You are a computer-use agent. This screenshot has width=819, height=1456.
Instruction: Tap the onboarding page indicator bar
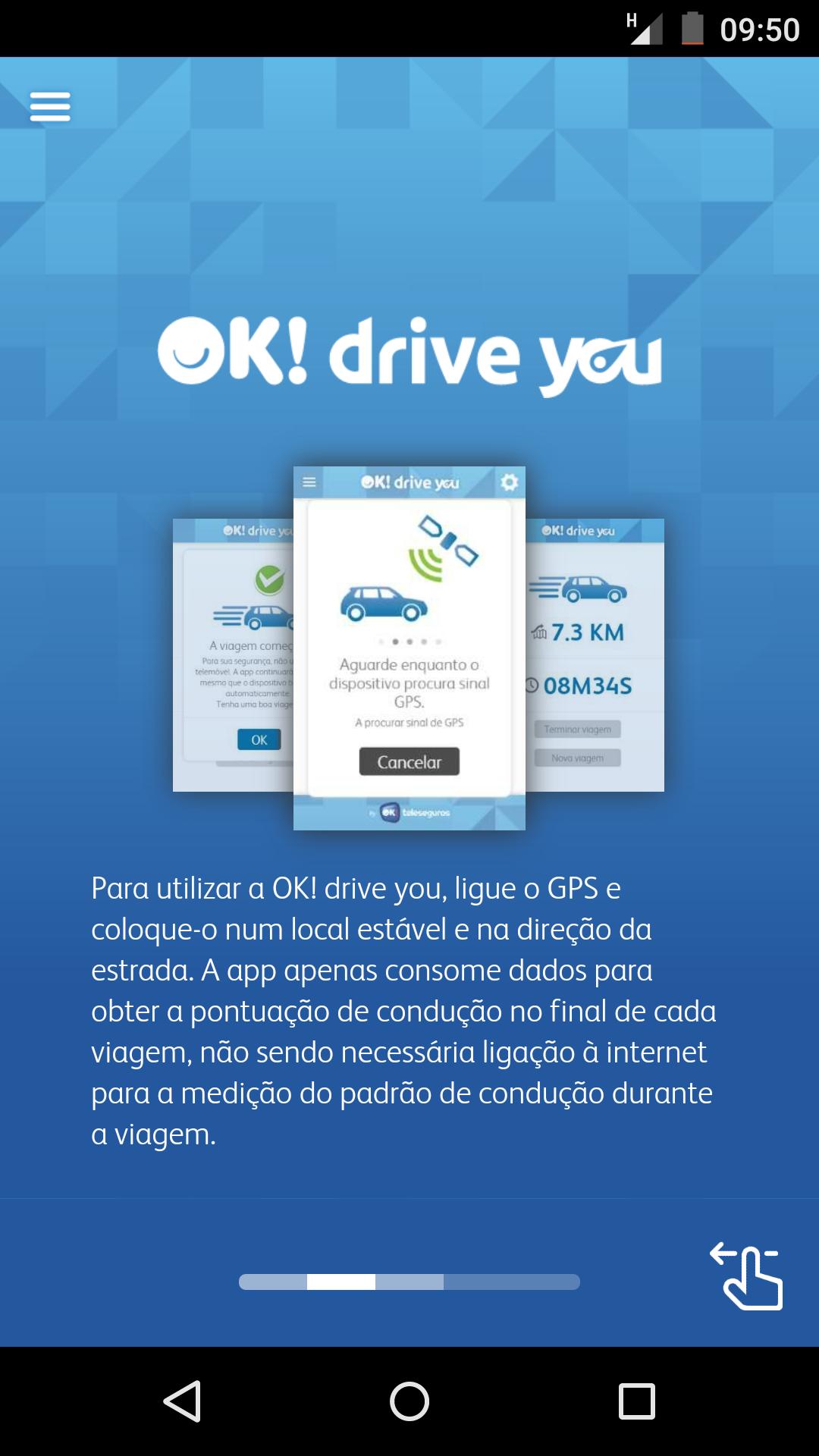coord(409,1282)
